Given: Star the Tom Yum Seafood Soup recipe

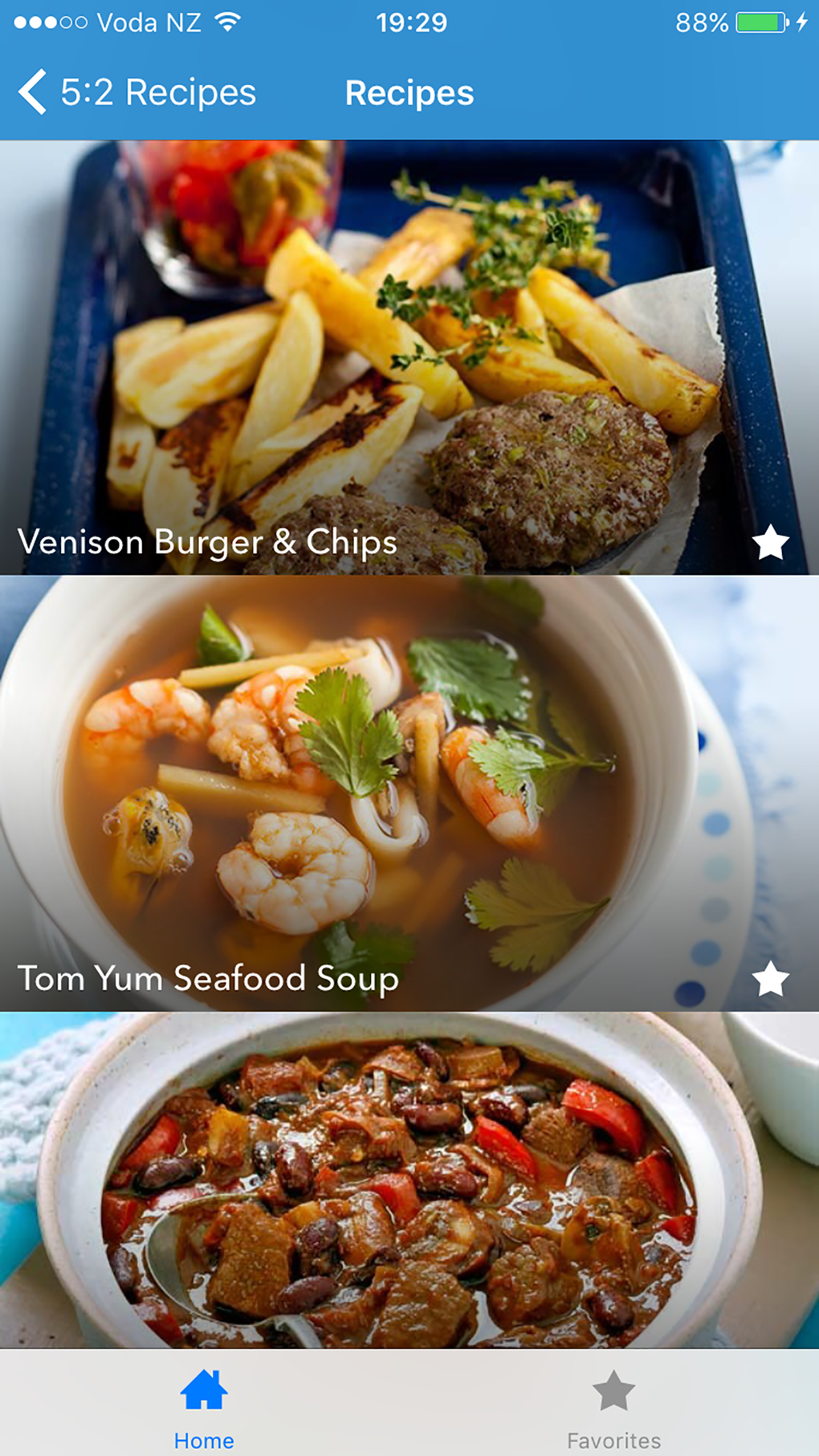Looking at the screenshot, I should [770, 978].
